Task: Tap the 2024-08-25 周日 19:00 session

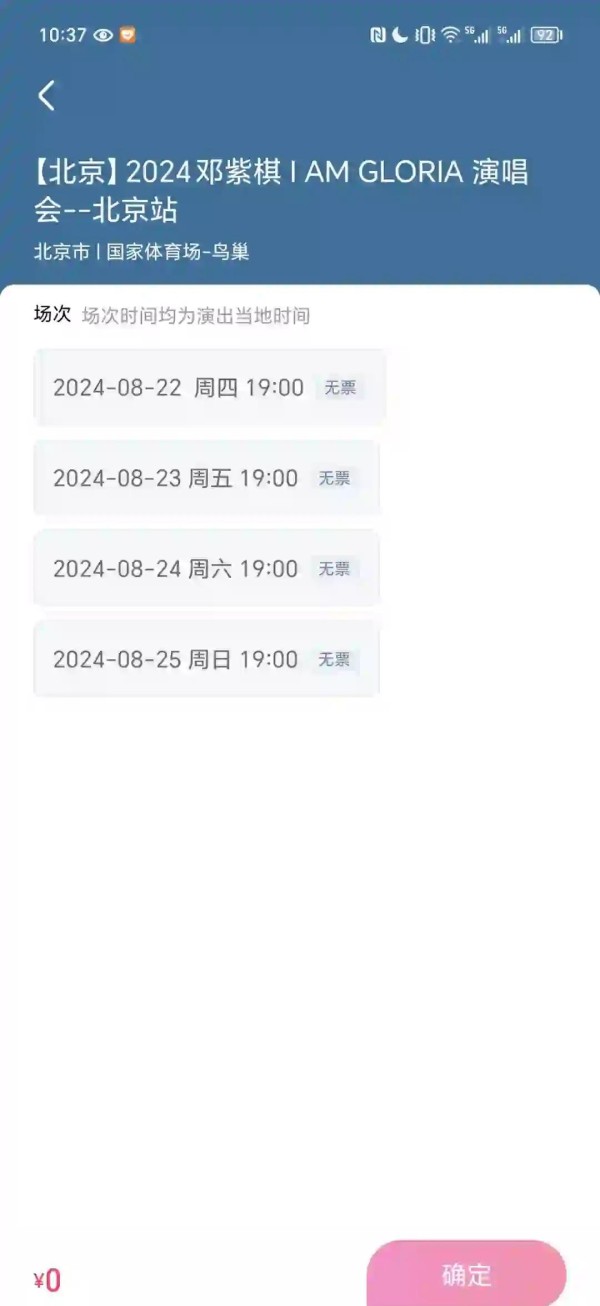Action: (x=206, y=659)
